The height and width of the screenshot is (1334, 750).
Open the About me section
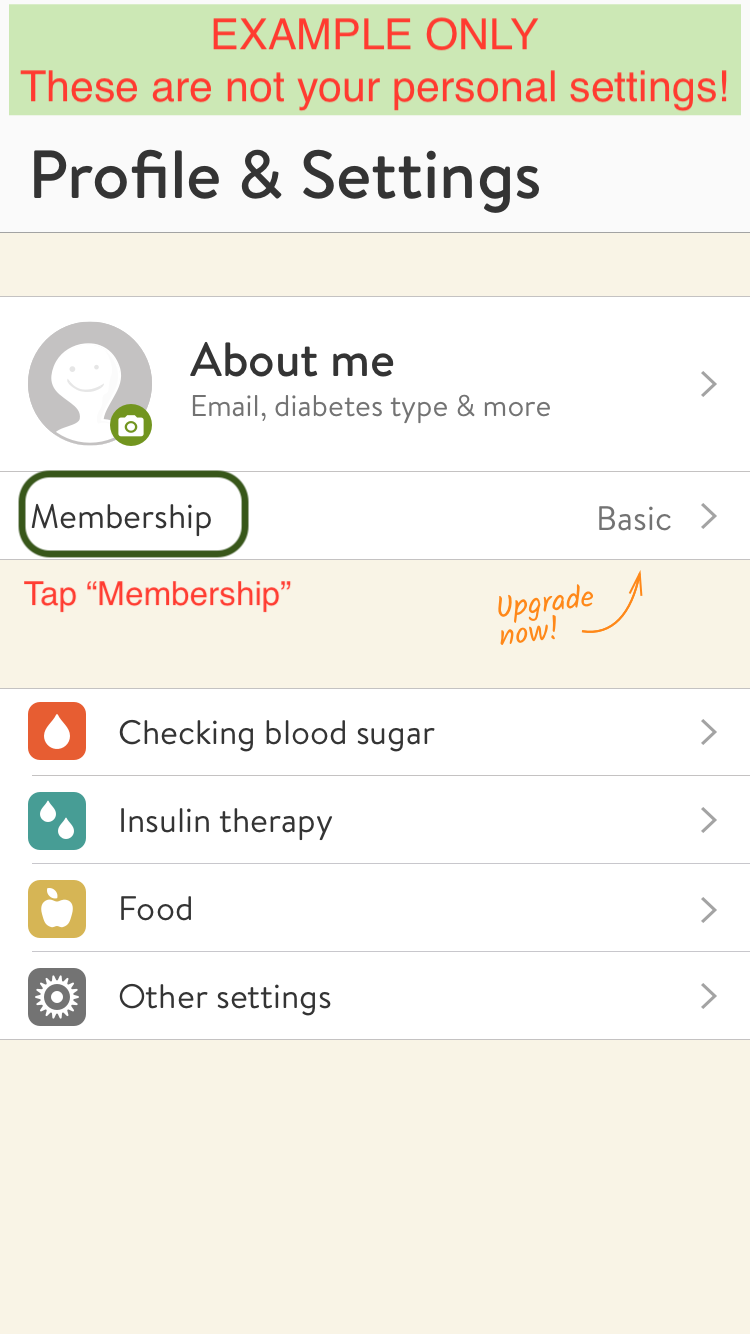click(400, 383)
